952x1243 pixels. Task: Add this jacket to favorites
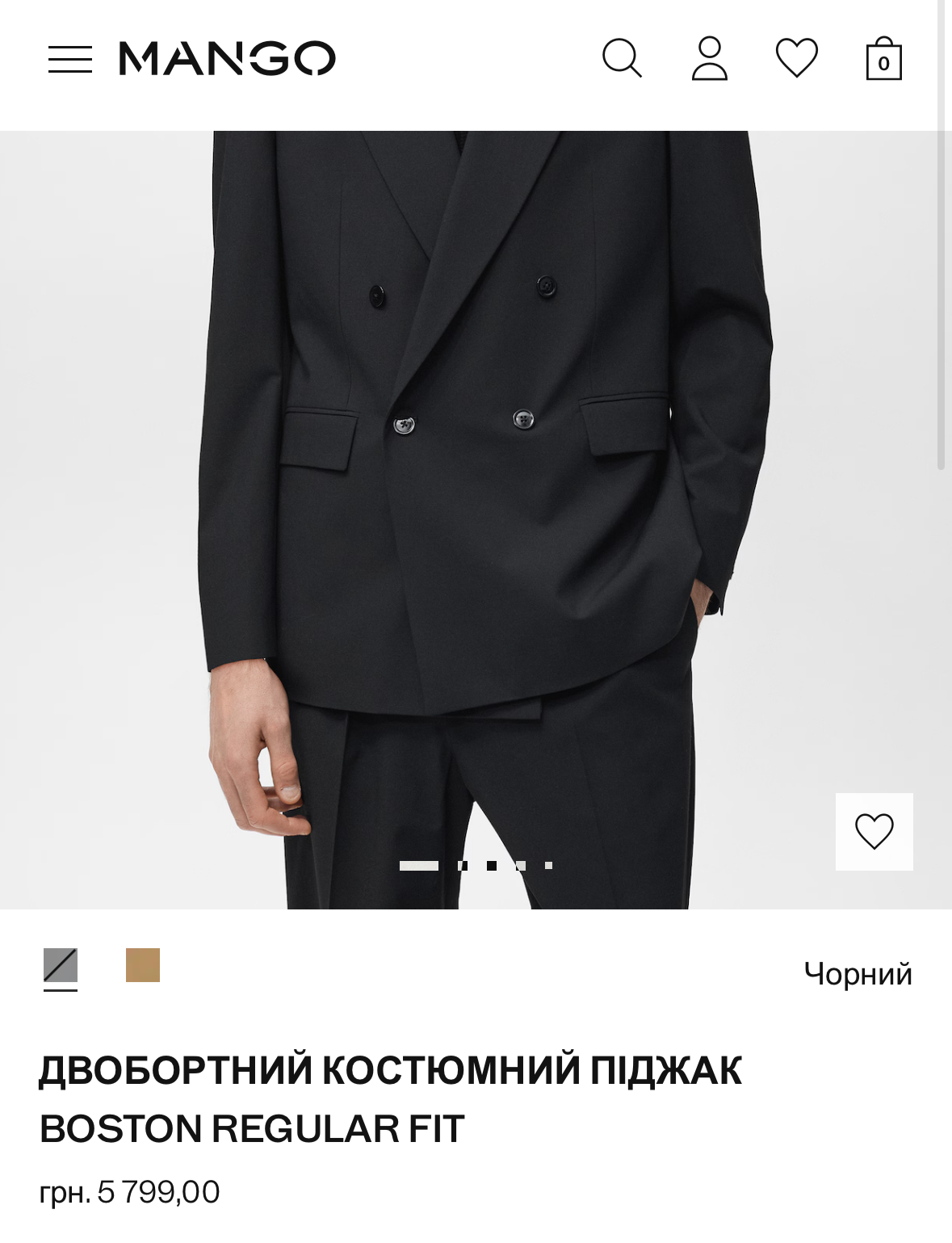pyautogui.click(x=874, y=831)
